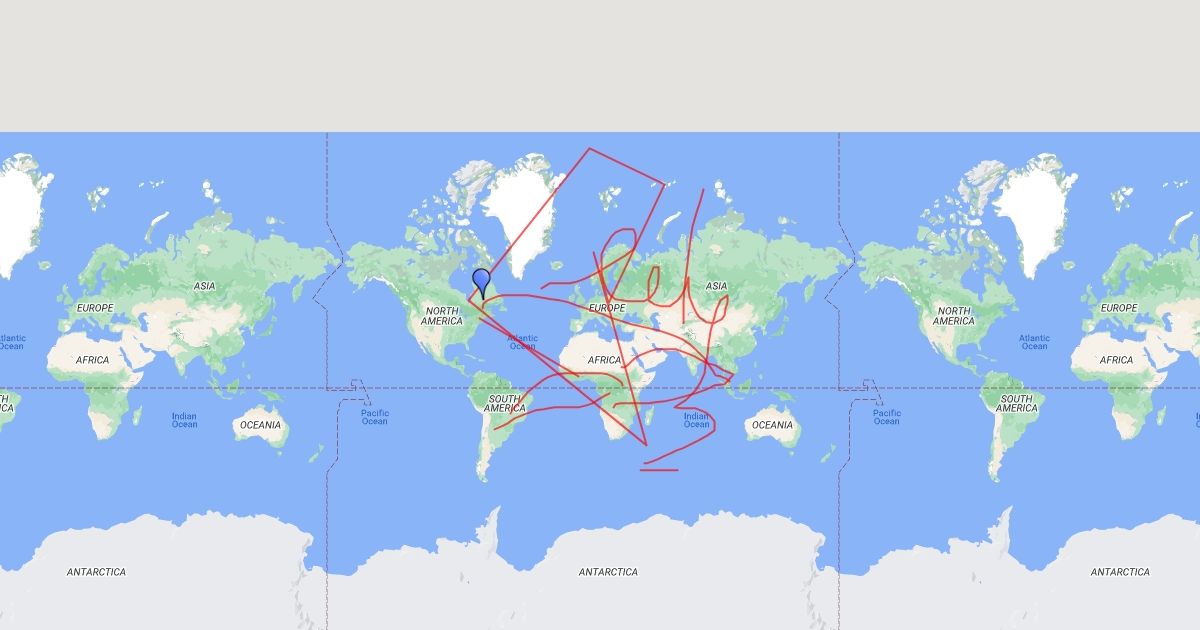
Task: Tap the blue location marker pin
Action: (481, 280)
